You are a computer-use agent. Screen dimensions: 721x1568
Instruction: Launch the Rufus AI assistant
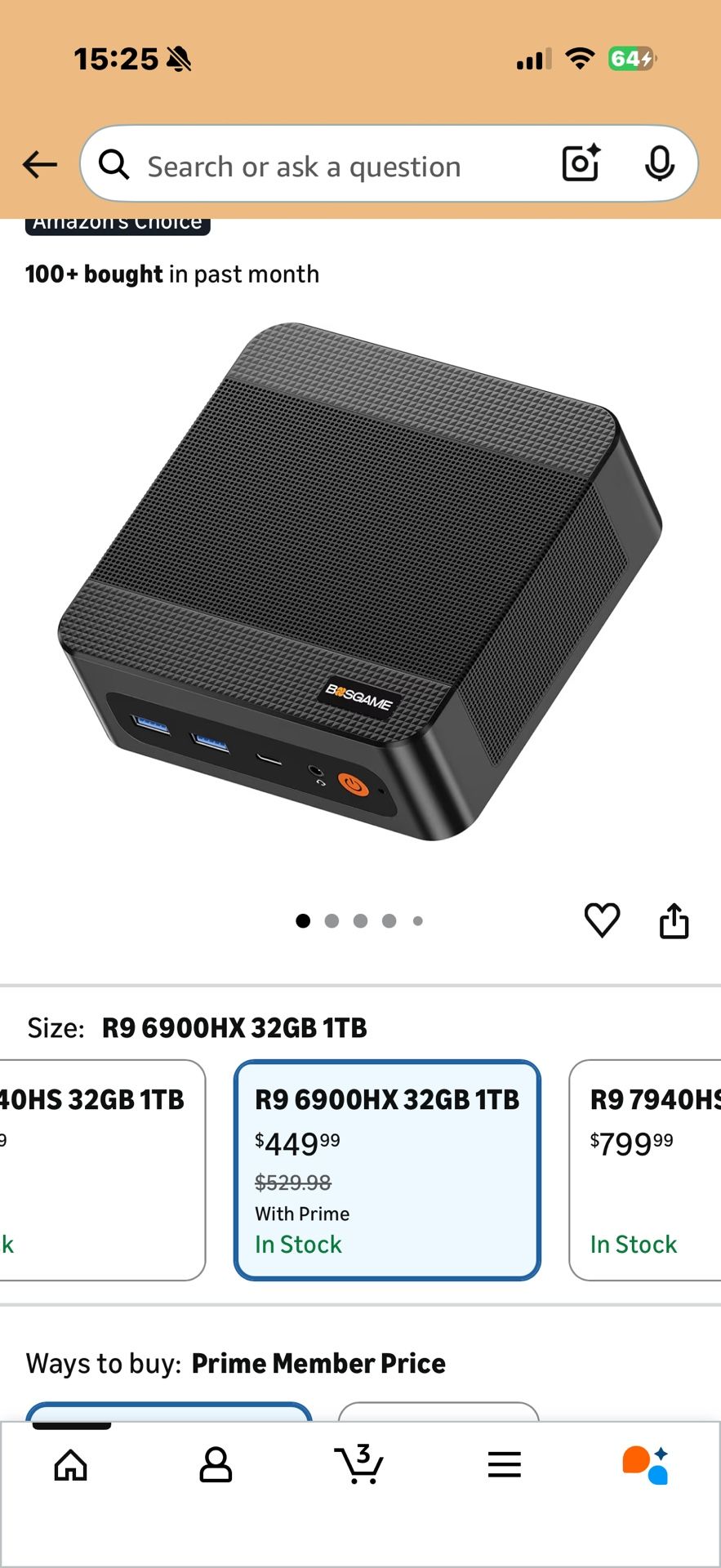coord(646,1464)
